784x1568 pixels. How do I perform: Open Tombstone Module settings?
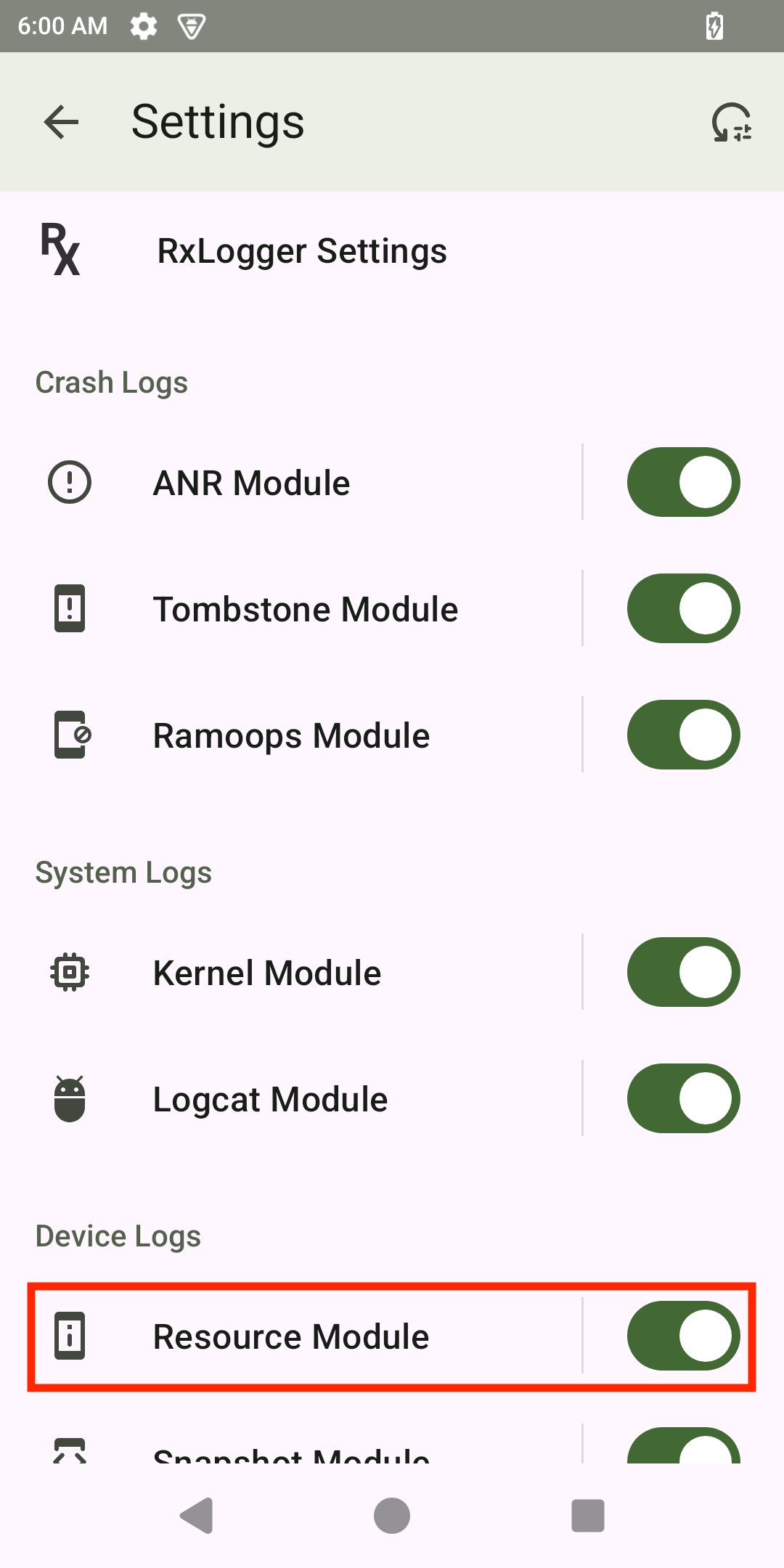305,609
